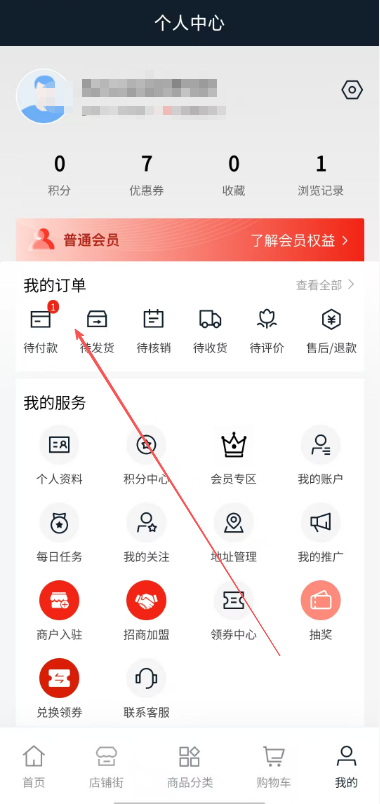This screenshot has height=804, width=380.
Task: Open 我的账户
Action: [321, 455]
